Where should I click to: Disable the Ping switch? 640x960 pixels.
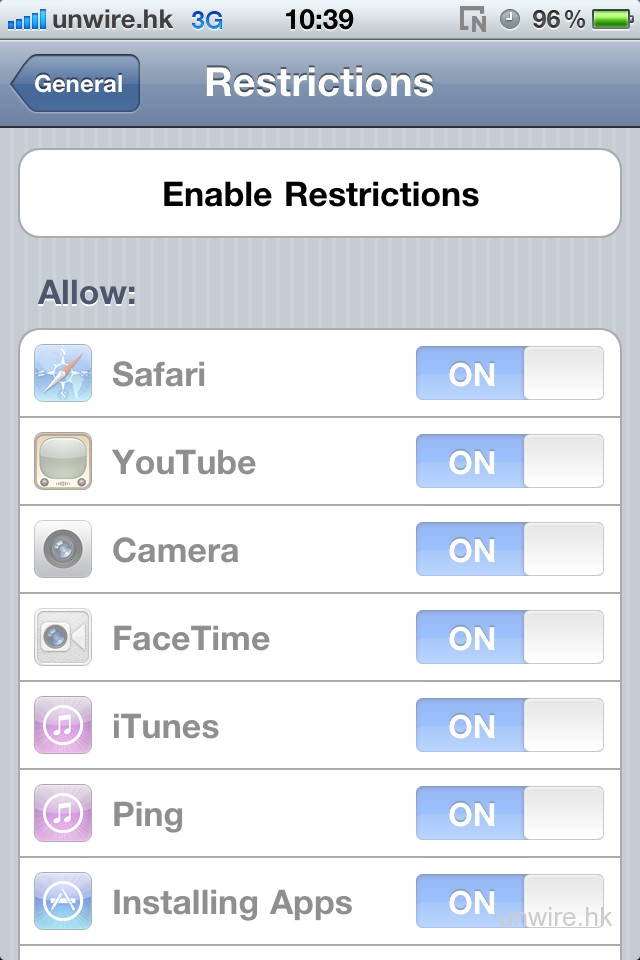point(509,814)
